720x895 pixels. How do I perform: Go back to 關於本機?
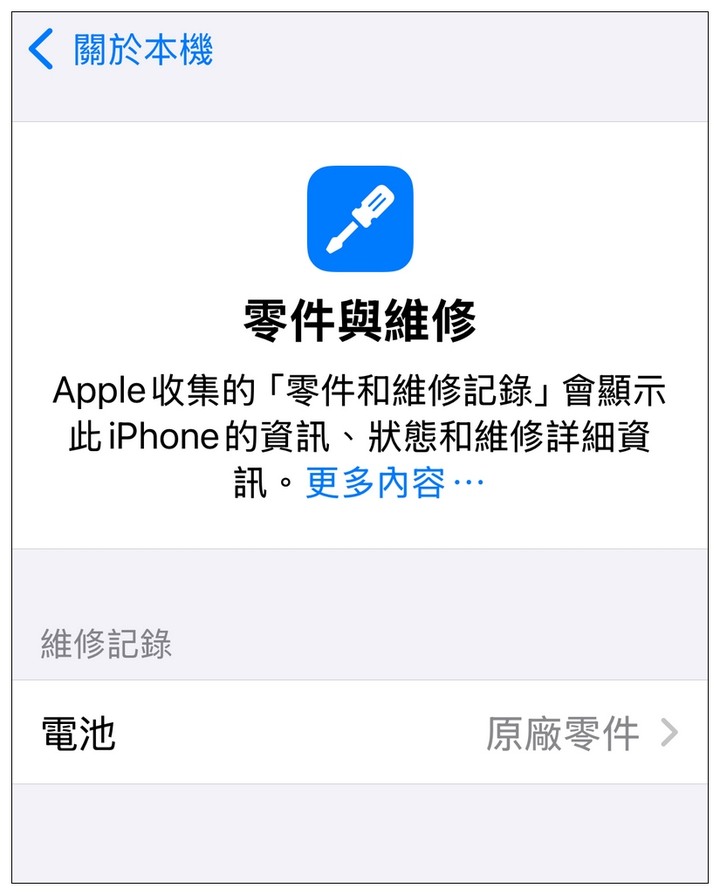coord(120,49)
